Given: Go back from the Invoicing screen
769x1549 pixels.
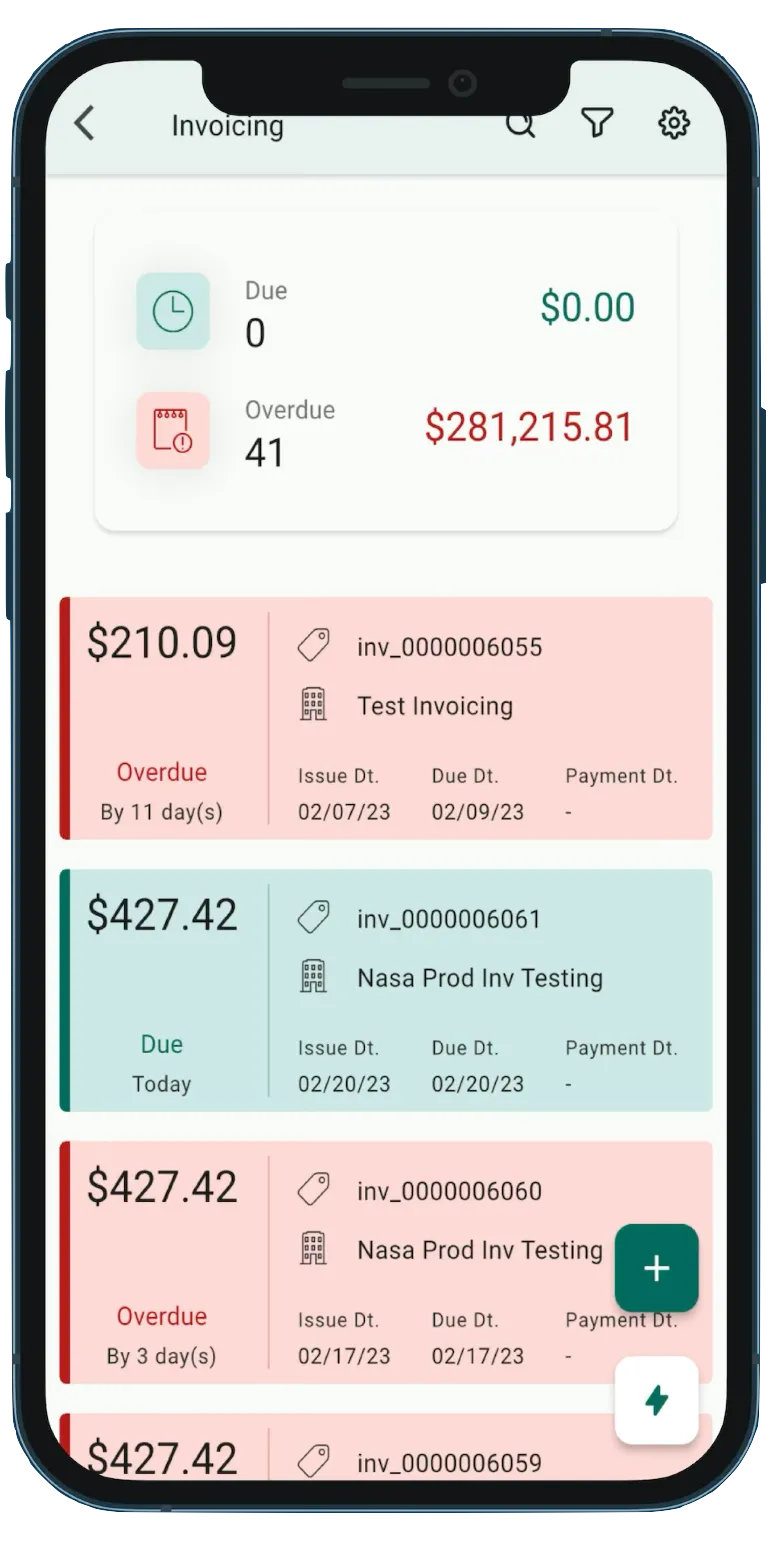Looking at the screenshot, I should coord(85,124).
